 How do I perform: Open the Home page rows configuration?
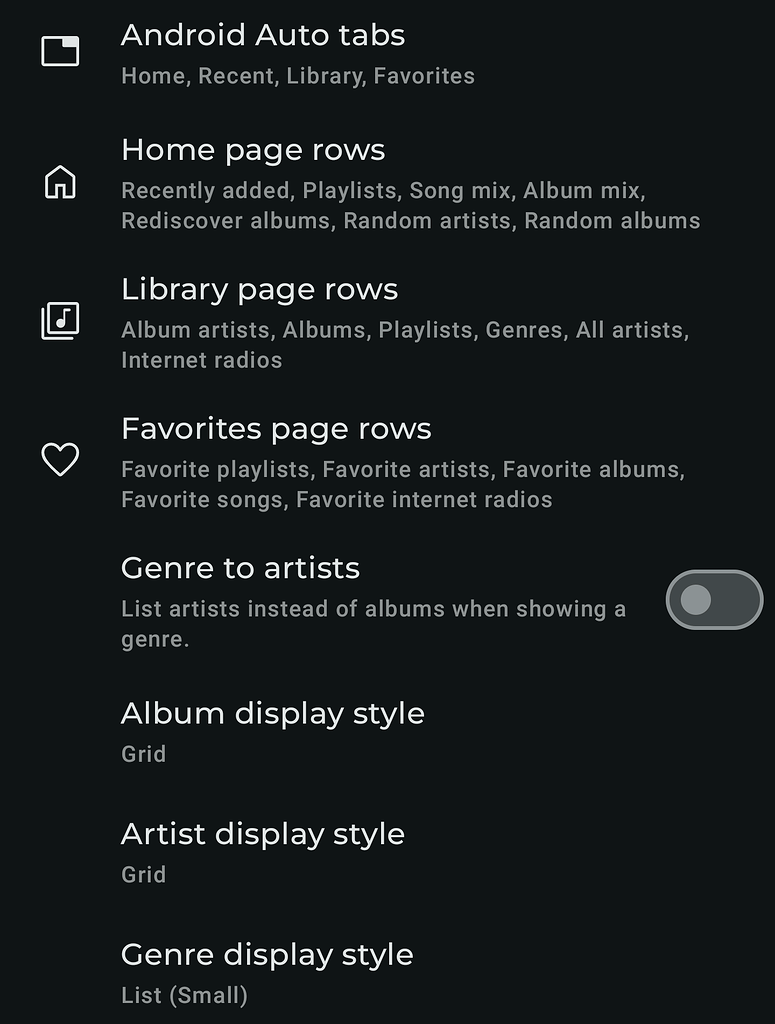(252, 150)
